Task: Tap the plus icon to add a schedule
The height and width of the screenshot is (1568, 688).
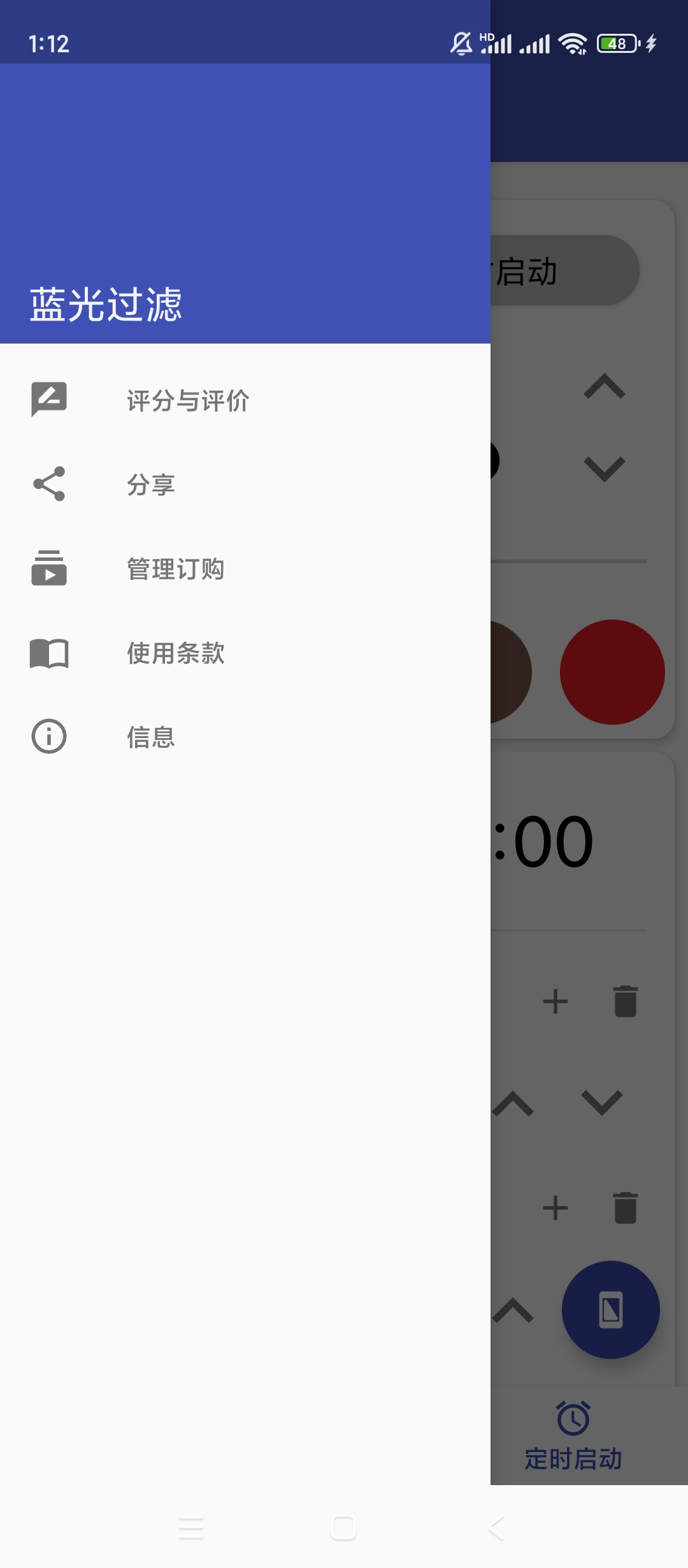Action: [x=555, y=1001]
